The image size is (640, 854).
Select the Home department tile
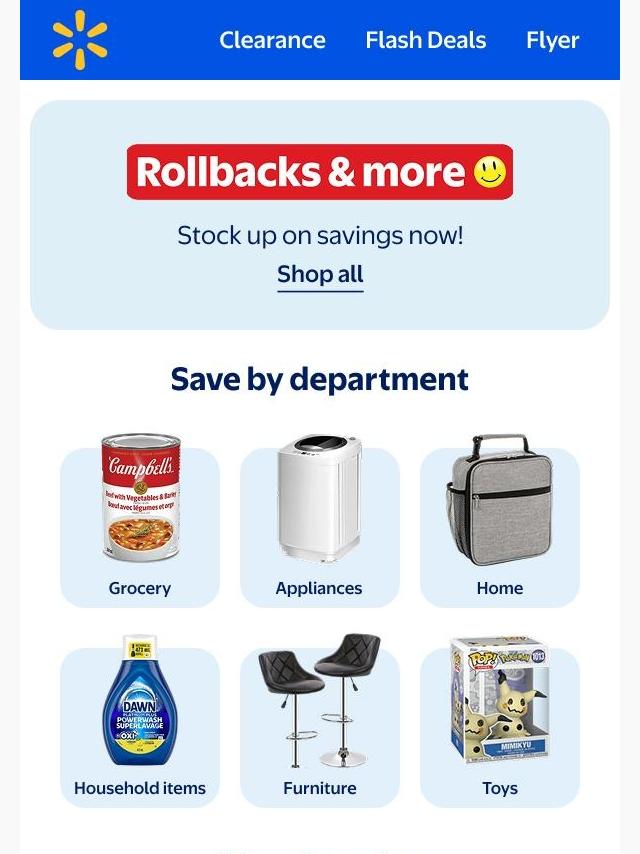click(500, 525)
